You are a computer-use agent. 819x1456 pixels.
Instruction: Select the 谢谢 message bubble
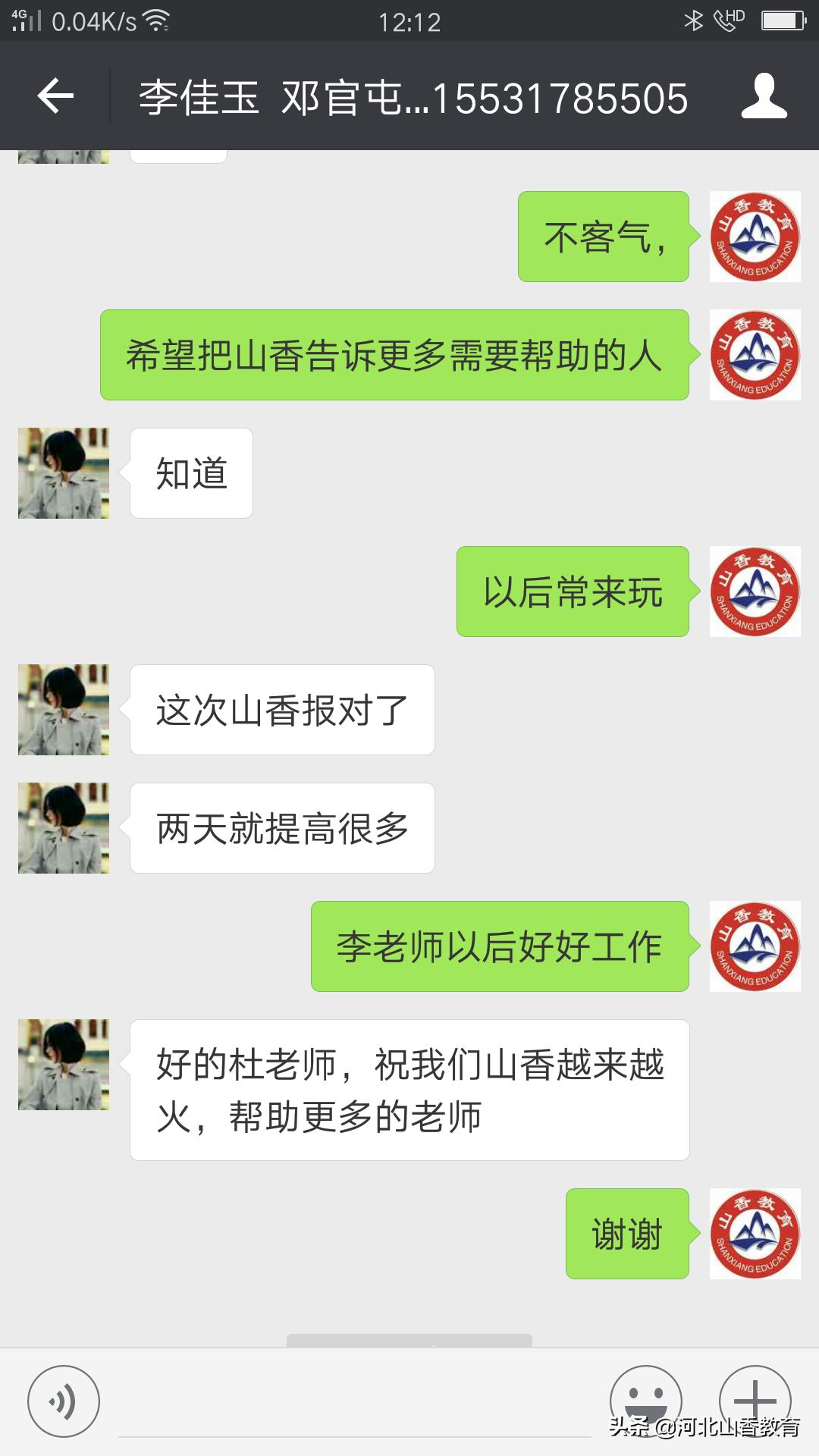click(628, 1234)
